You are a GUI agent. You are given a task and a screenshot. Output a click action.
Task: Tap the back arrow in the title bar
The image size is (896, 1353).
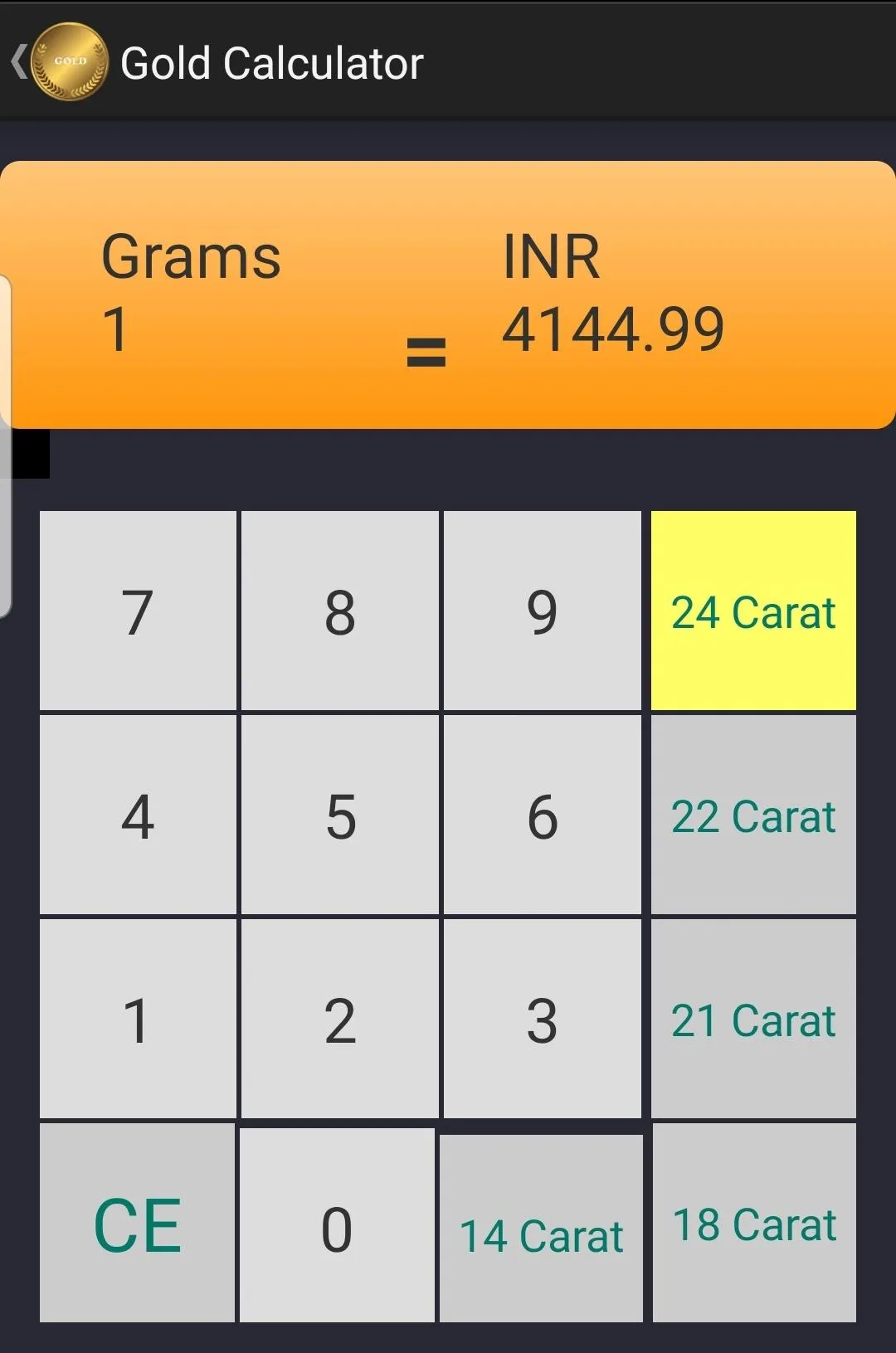pyautogui.click(x=17, y=61)
